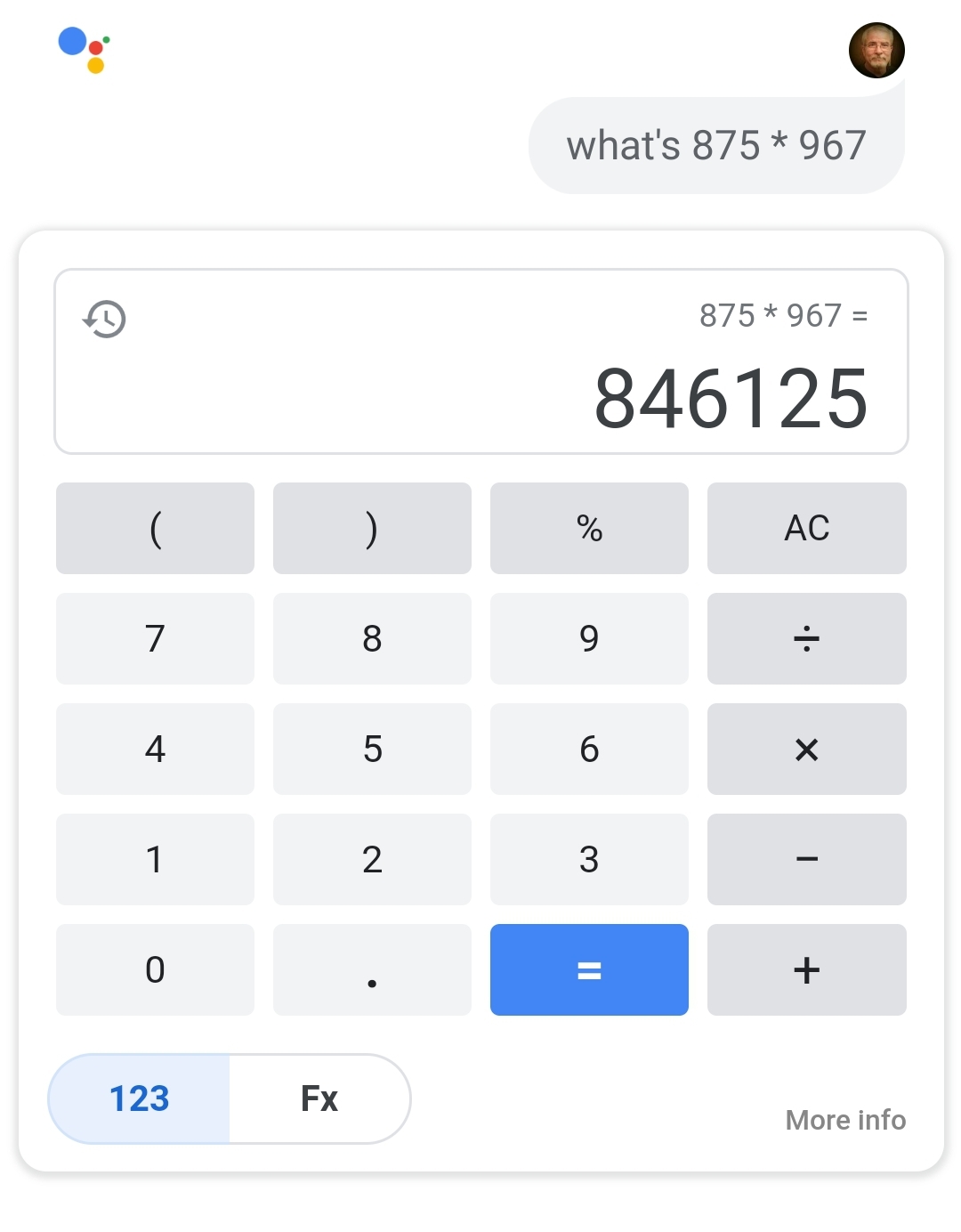Tap the equals button
This screenshot has width=961, height=1232.
589,969
